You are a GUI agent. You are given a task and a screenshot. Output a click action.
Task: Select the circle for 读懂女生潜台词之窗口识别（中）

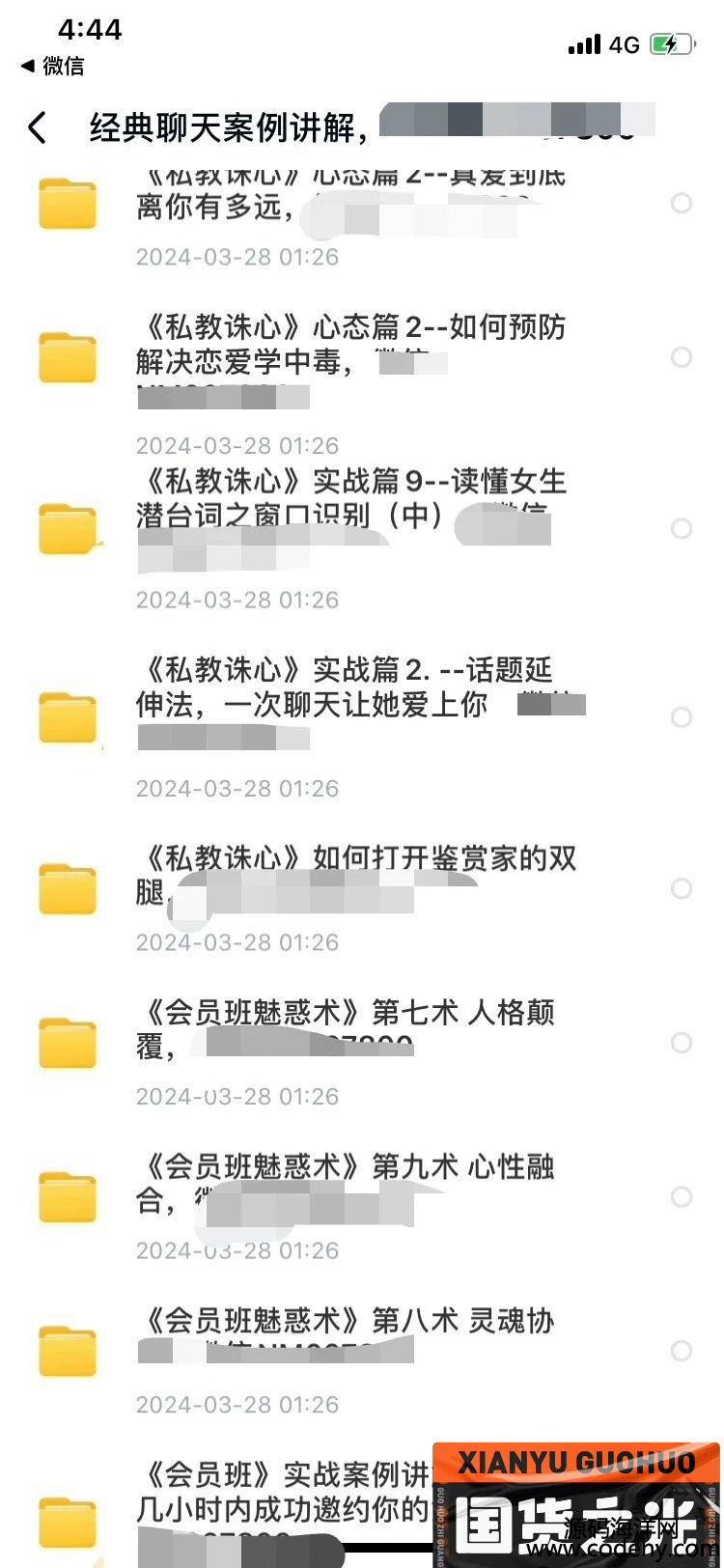[x=682, y=528]
